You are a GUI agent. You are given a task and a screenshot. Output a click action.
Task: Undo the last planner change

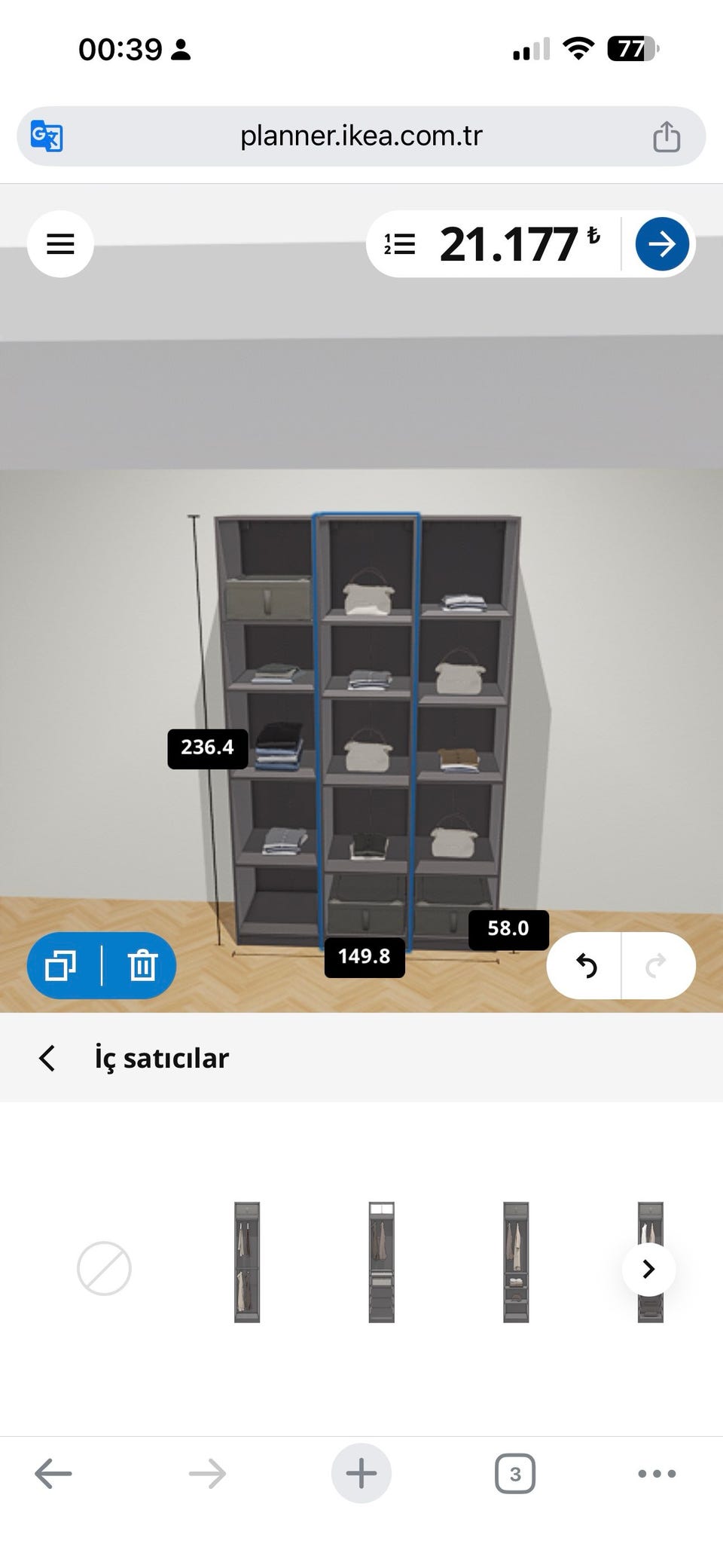pyautogui.click(x=587, y=965)
